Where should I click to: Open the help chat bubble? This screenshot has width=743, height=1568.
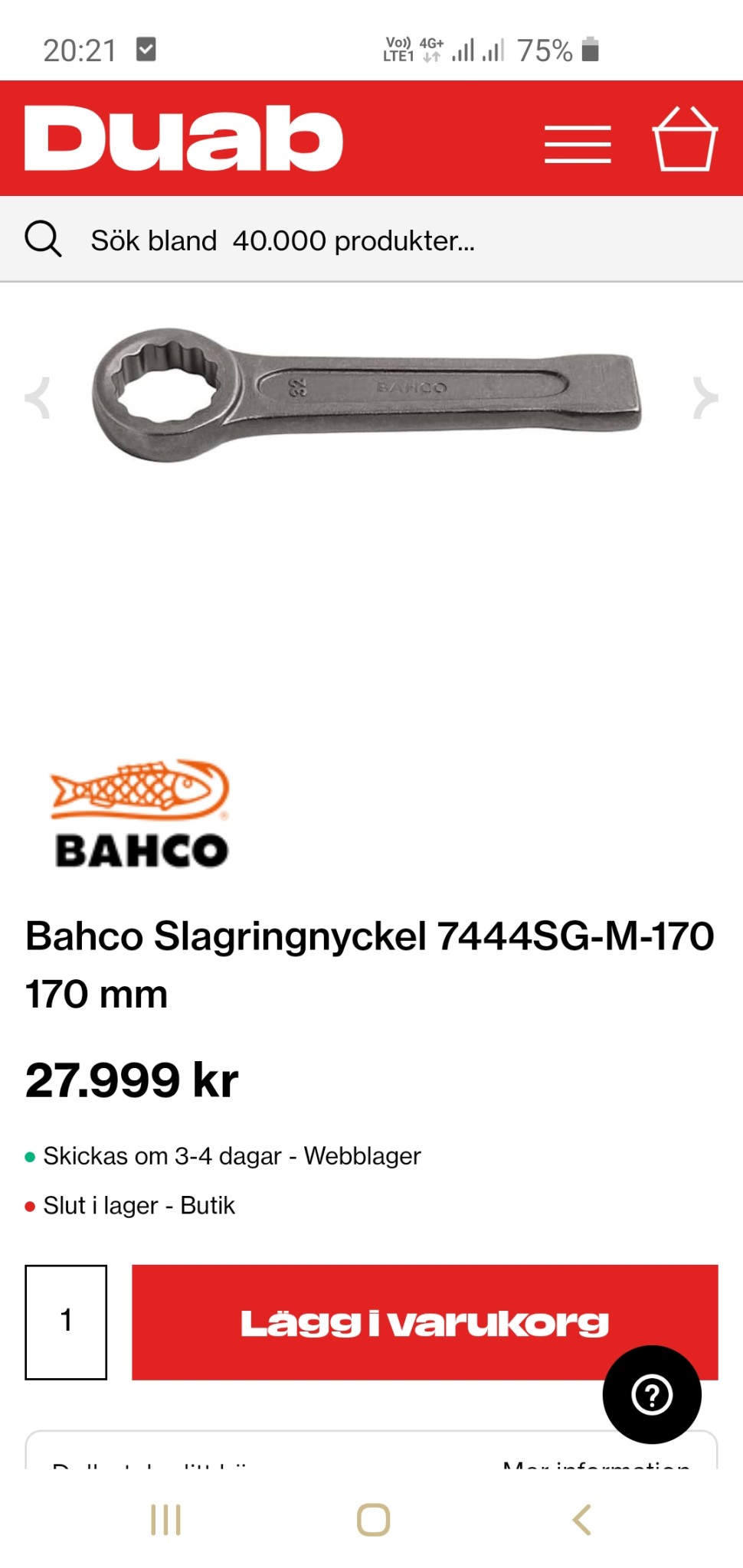[652, 1394]
